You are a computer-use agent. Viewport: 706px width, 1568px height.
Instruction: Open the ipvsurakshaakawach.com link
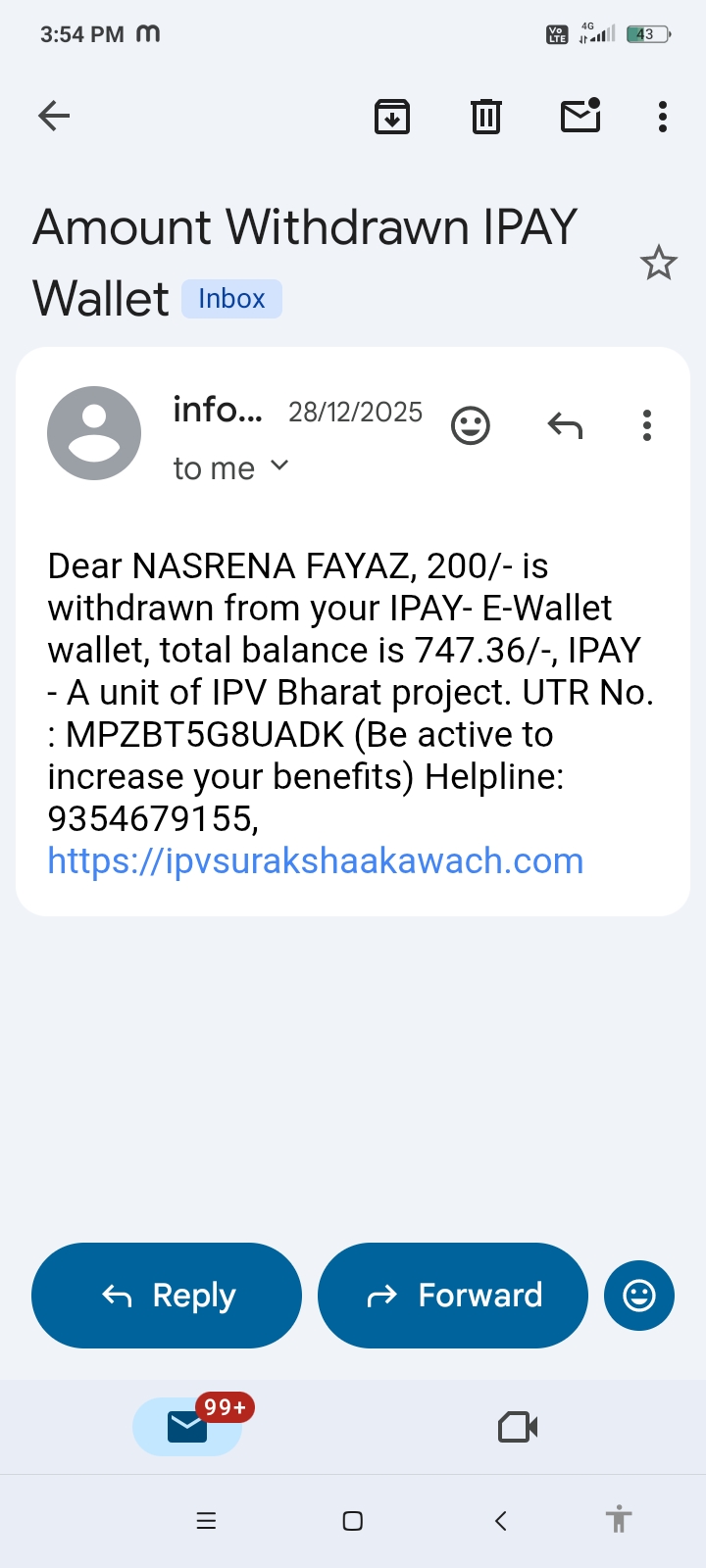pyautogui.click(x=315, y=861)
